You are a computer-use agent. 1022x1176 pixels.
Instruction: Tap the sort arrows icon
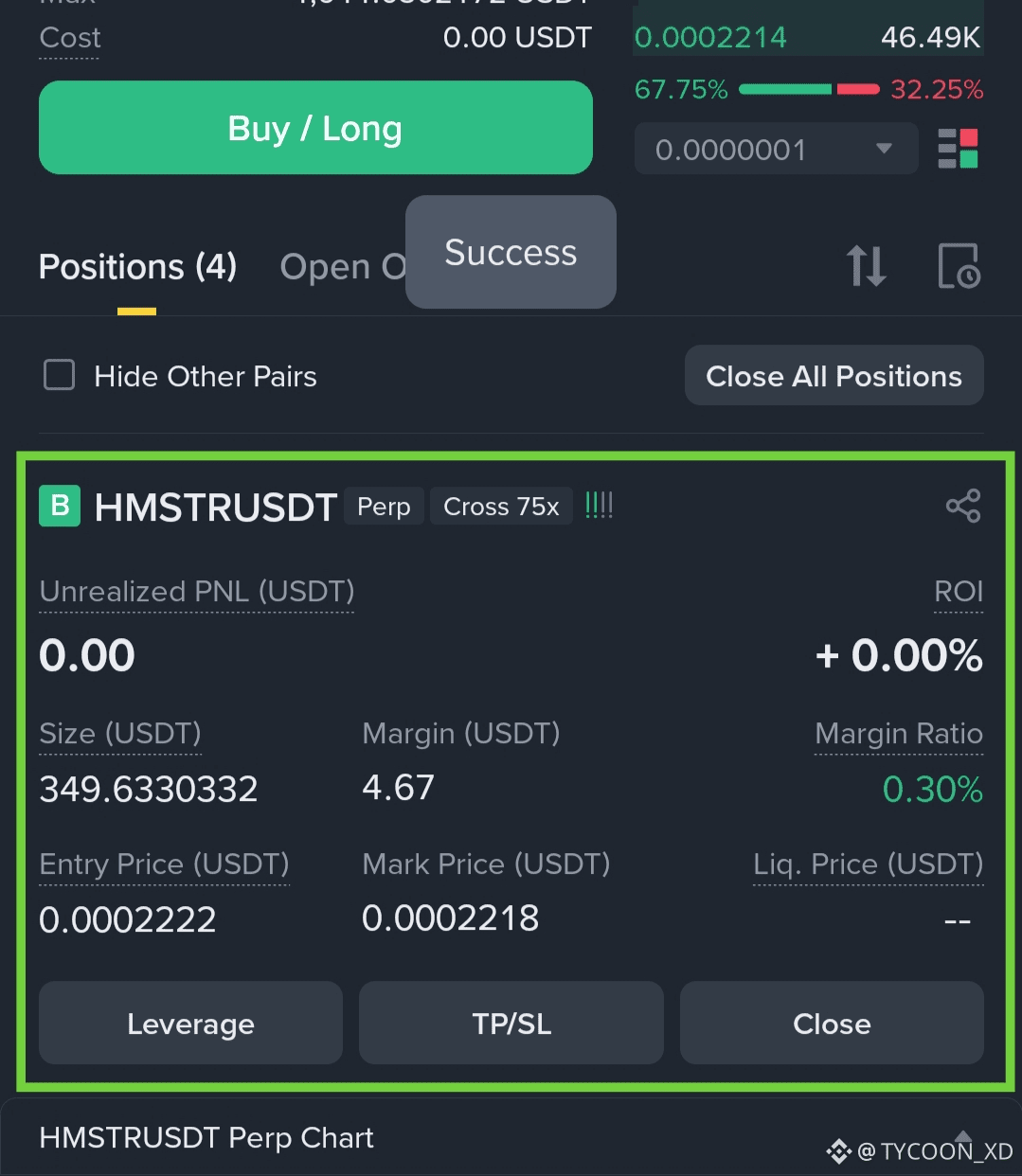(866, 266)
